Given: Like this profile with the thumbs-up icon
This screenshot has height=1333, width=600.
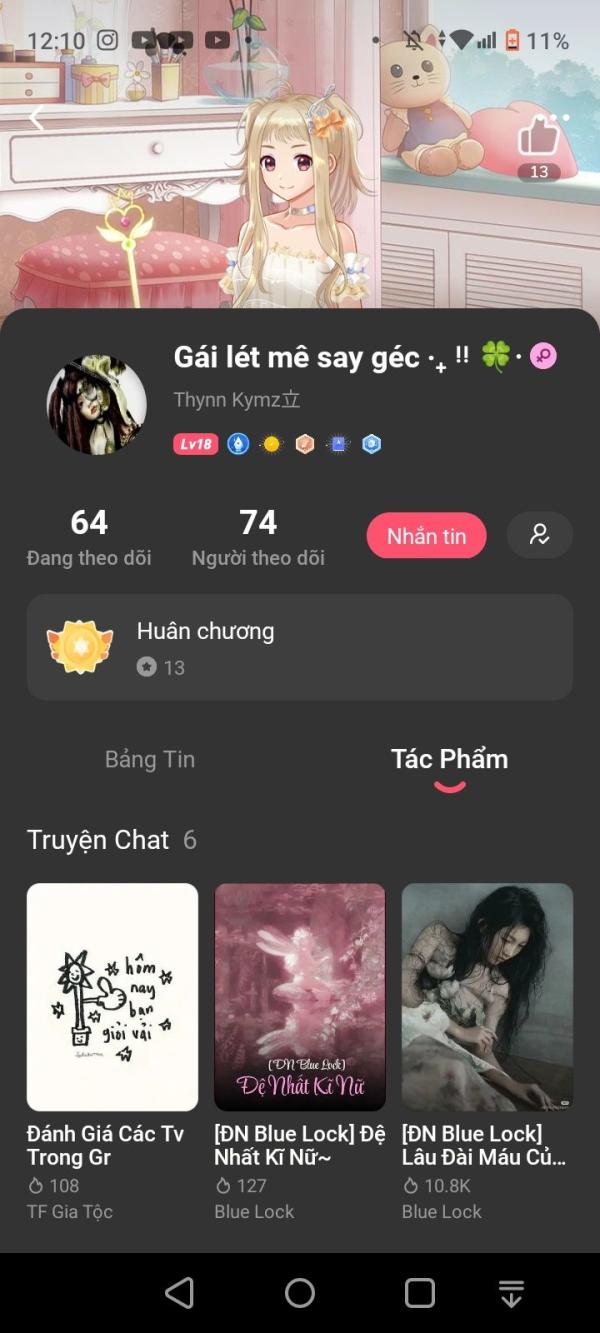Looking at the screenshot, I should click(x=538, y=136).
